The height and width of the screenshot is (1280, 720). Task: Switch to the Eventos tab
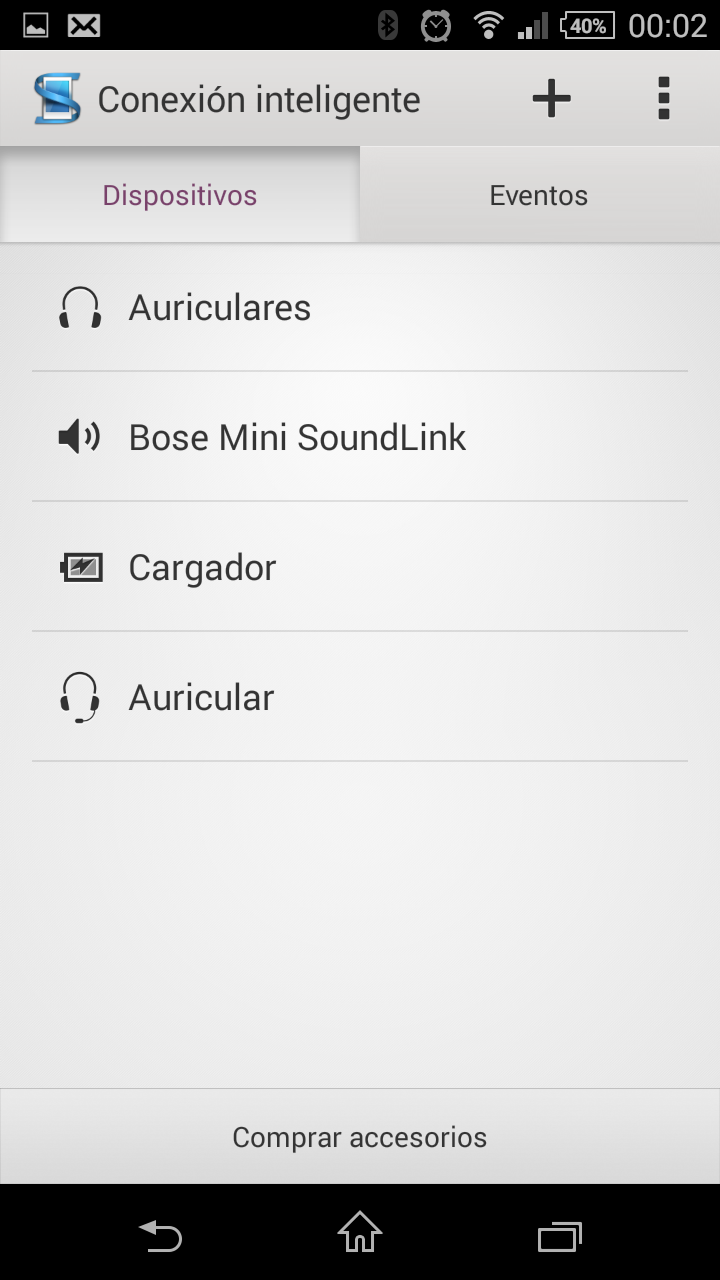coord(539,195)
